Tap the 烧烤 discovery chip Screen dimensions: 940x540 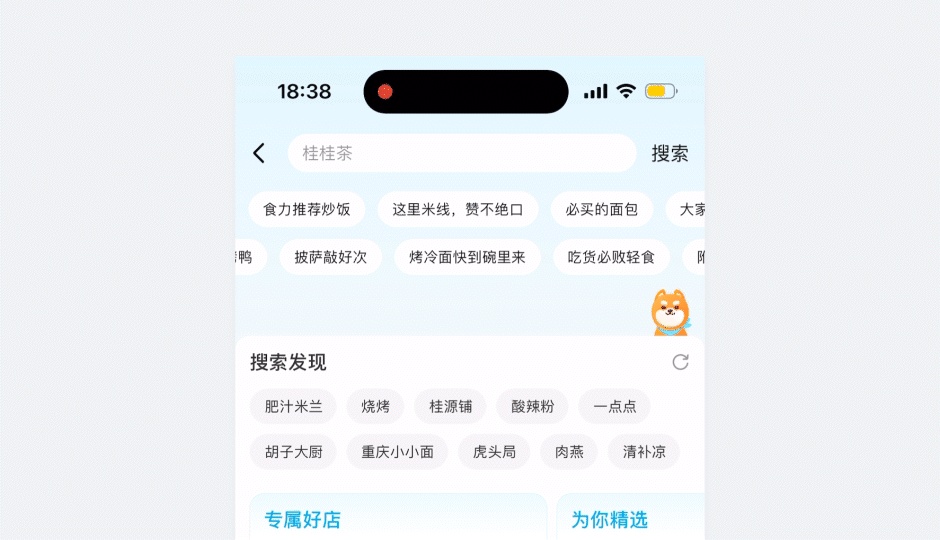pos(375,406)
